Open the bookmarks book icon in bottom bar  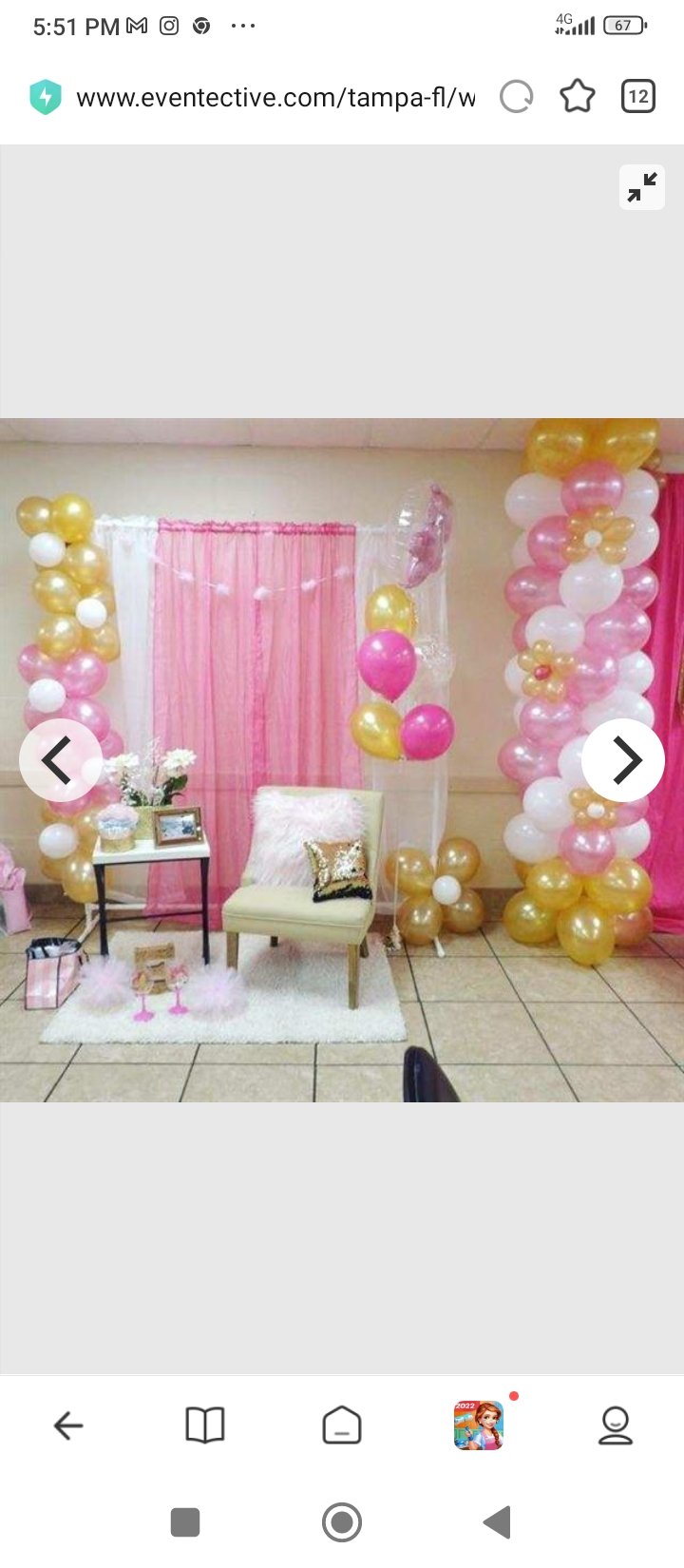pos(202,1425)
